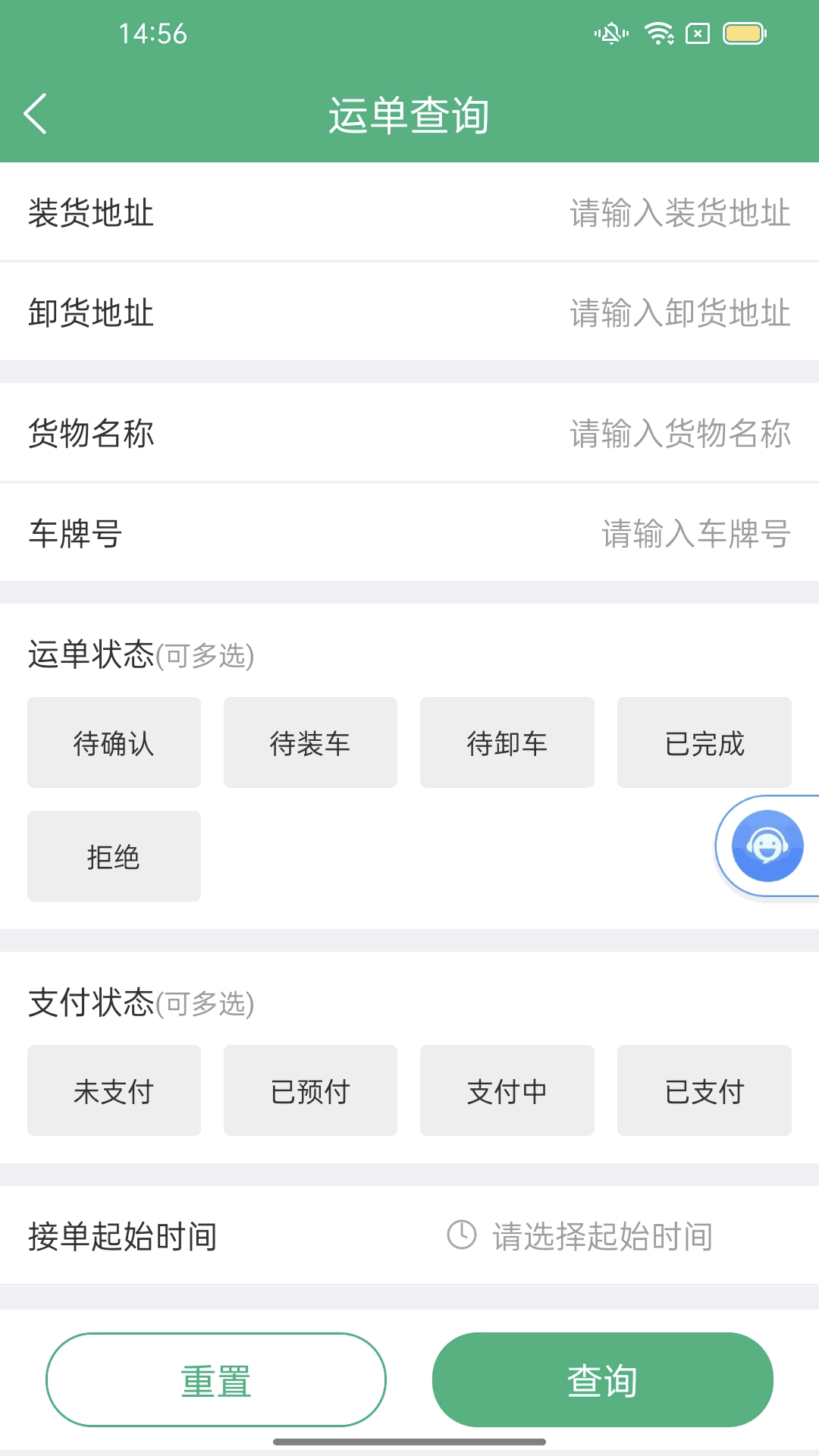Screen dimensions: 819x1456
Task: Click the SIM card status icon
Action: [x=697, y=33]
